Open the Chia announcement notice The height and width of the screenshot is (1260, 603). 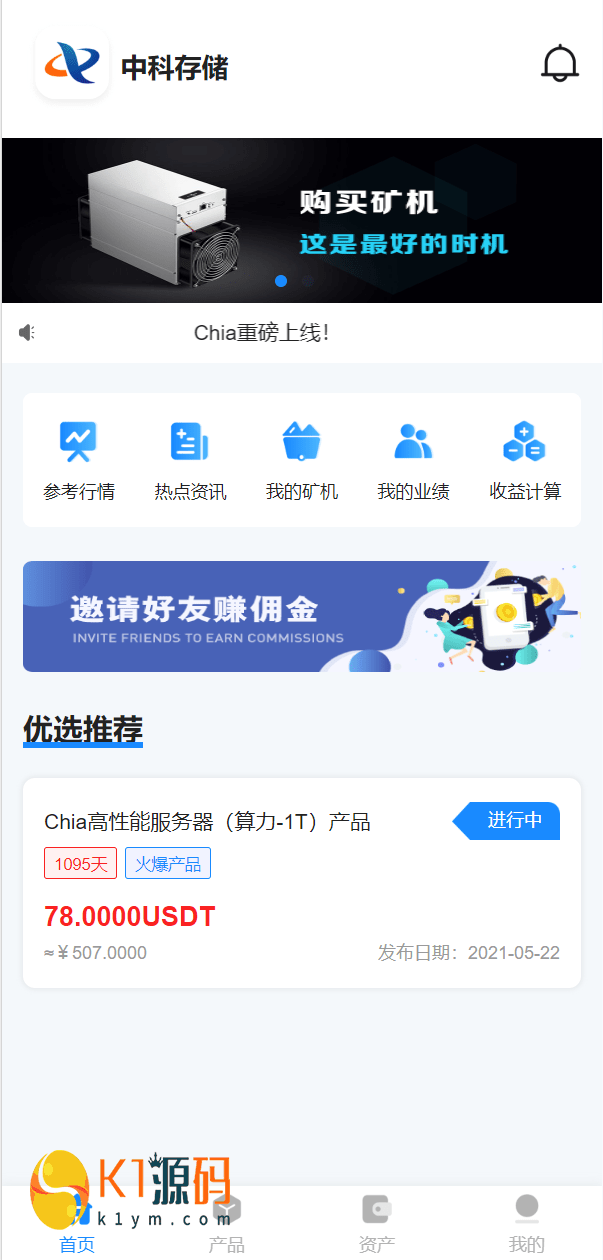coord(261,333)
